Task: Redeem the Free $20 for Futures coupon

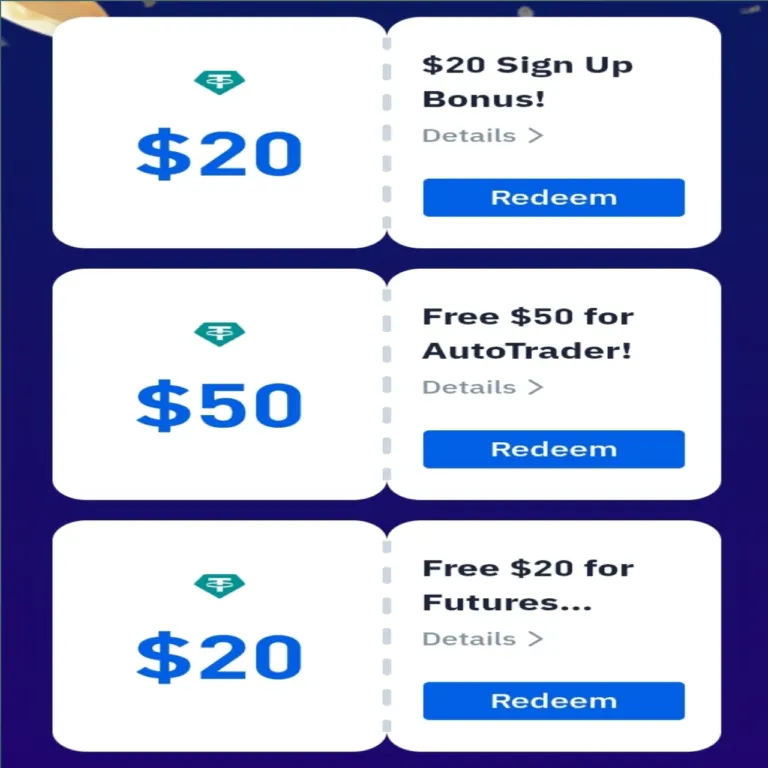Action: [553, 701]
